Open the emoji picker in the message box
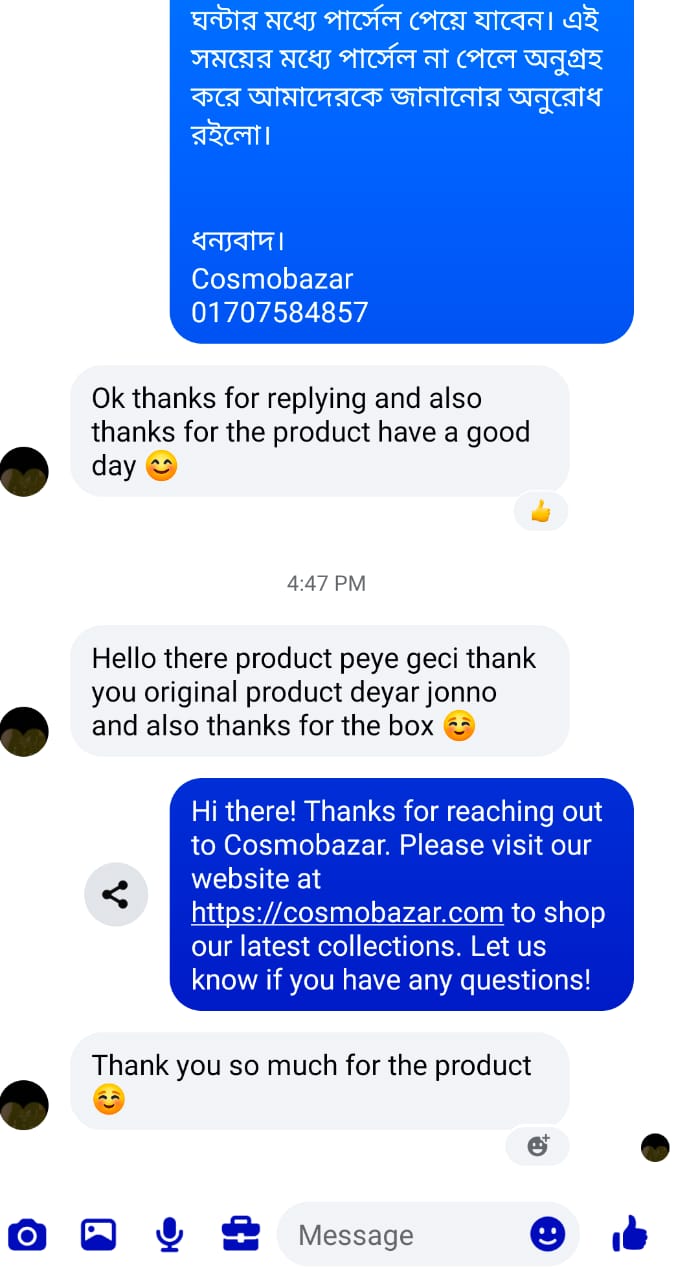 coord(547,1234)
